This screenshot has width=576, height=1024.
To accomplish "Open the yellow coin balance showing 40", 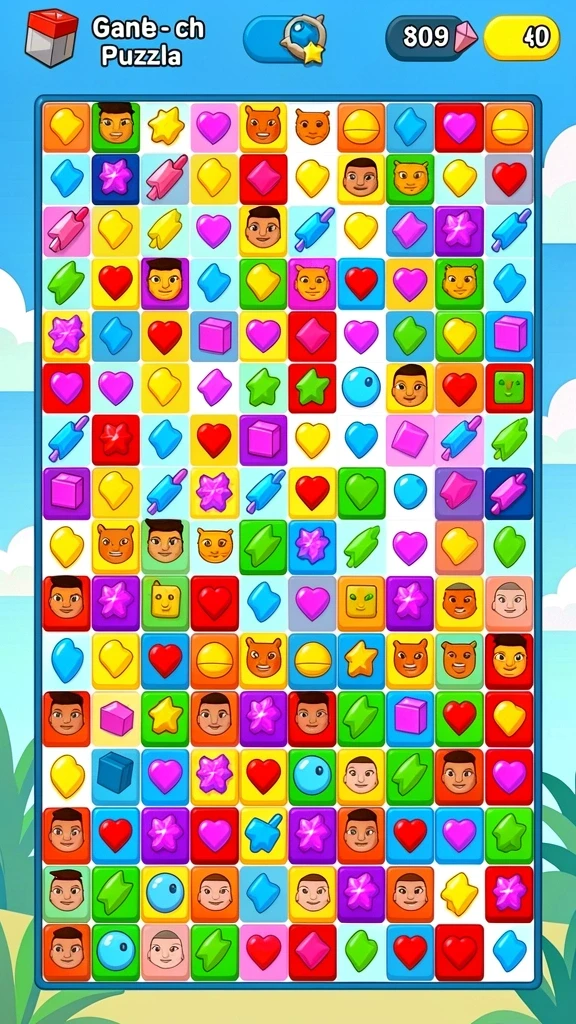I will (521, 38).
